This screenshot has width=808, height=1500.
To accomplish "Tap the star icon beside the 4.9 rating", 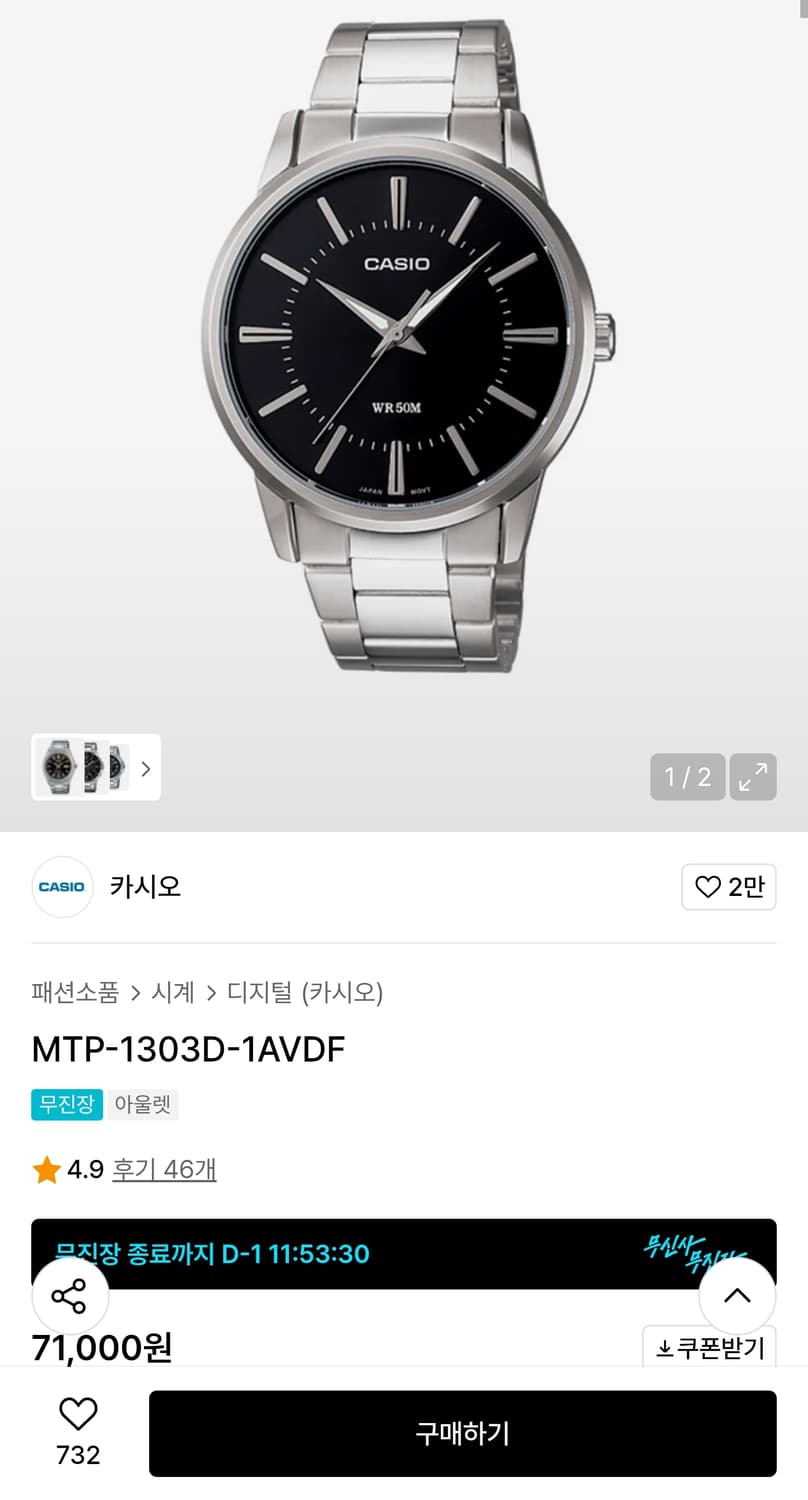I will 44,1168.
